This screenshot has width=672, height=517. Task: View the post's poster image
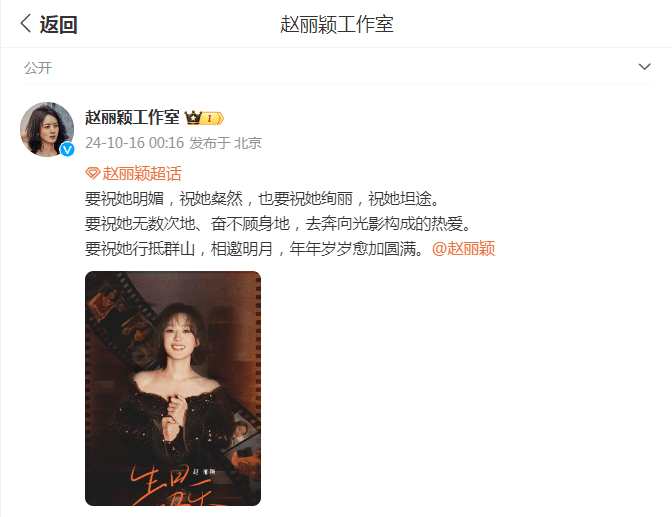click(172, 387)
